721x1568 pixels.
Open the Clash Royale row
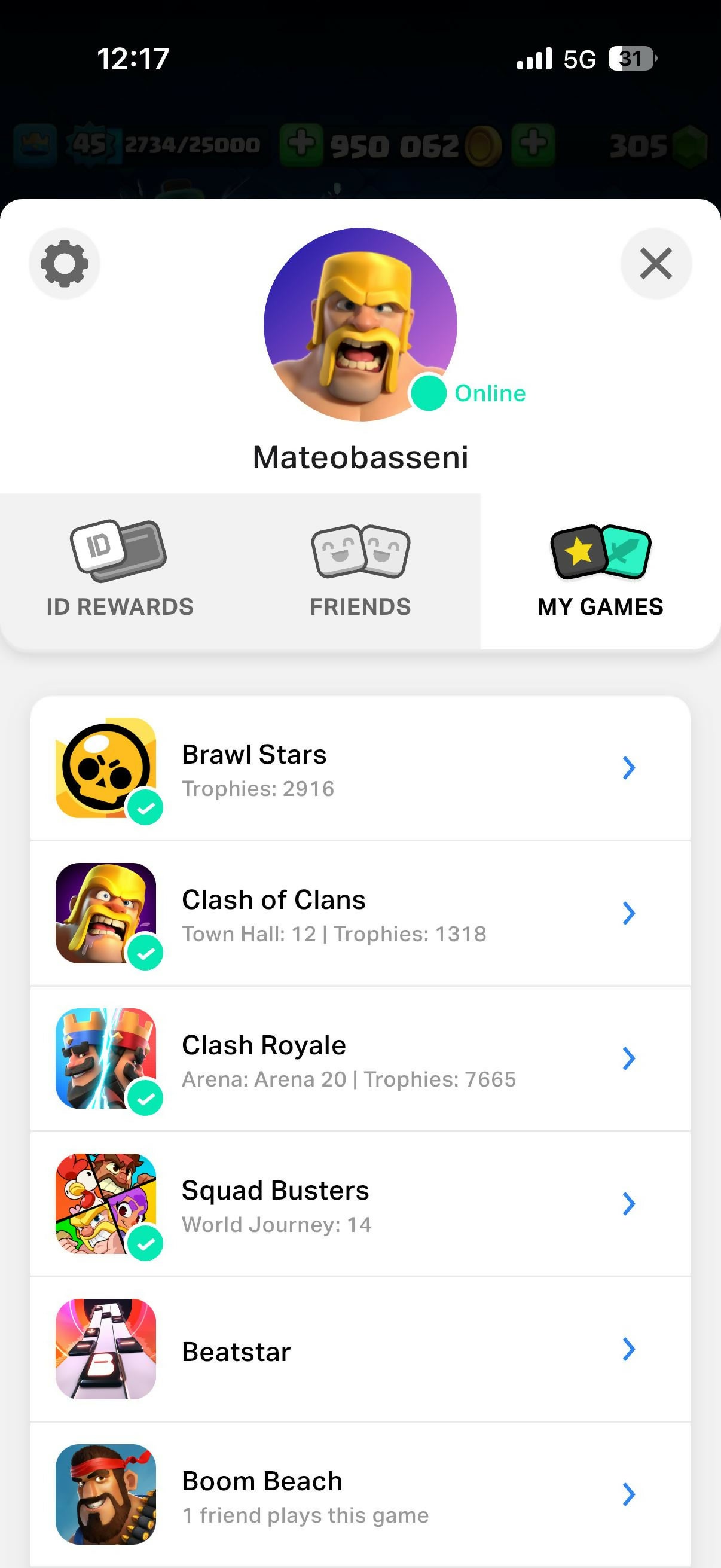(360, 1059)
